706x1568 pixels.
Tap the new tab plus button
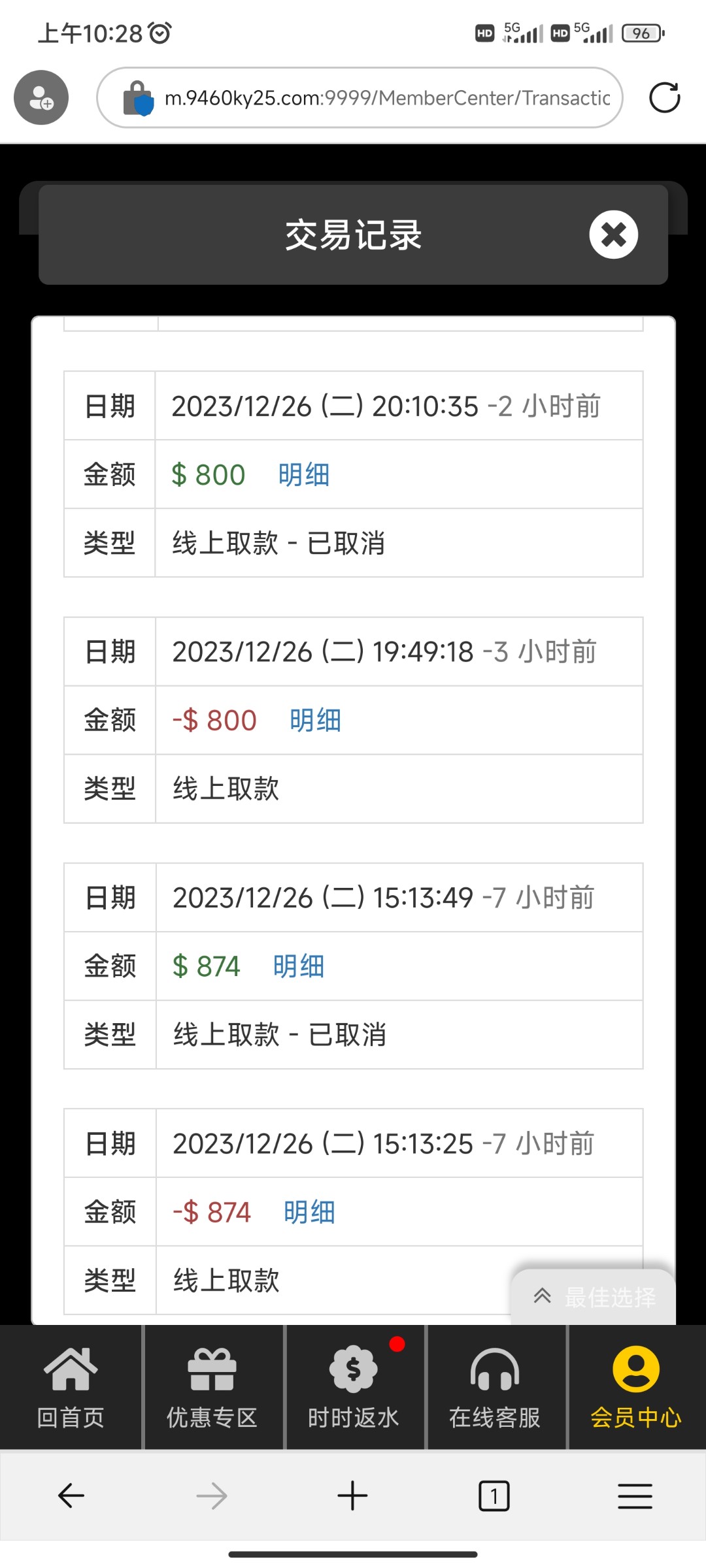pos(352,1495)
